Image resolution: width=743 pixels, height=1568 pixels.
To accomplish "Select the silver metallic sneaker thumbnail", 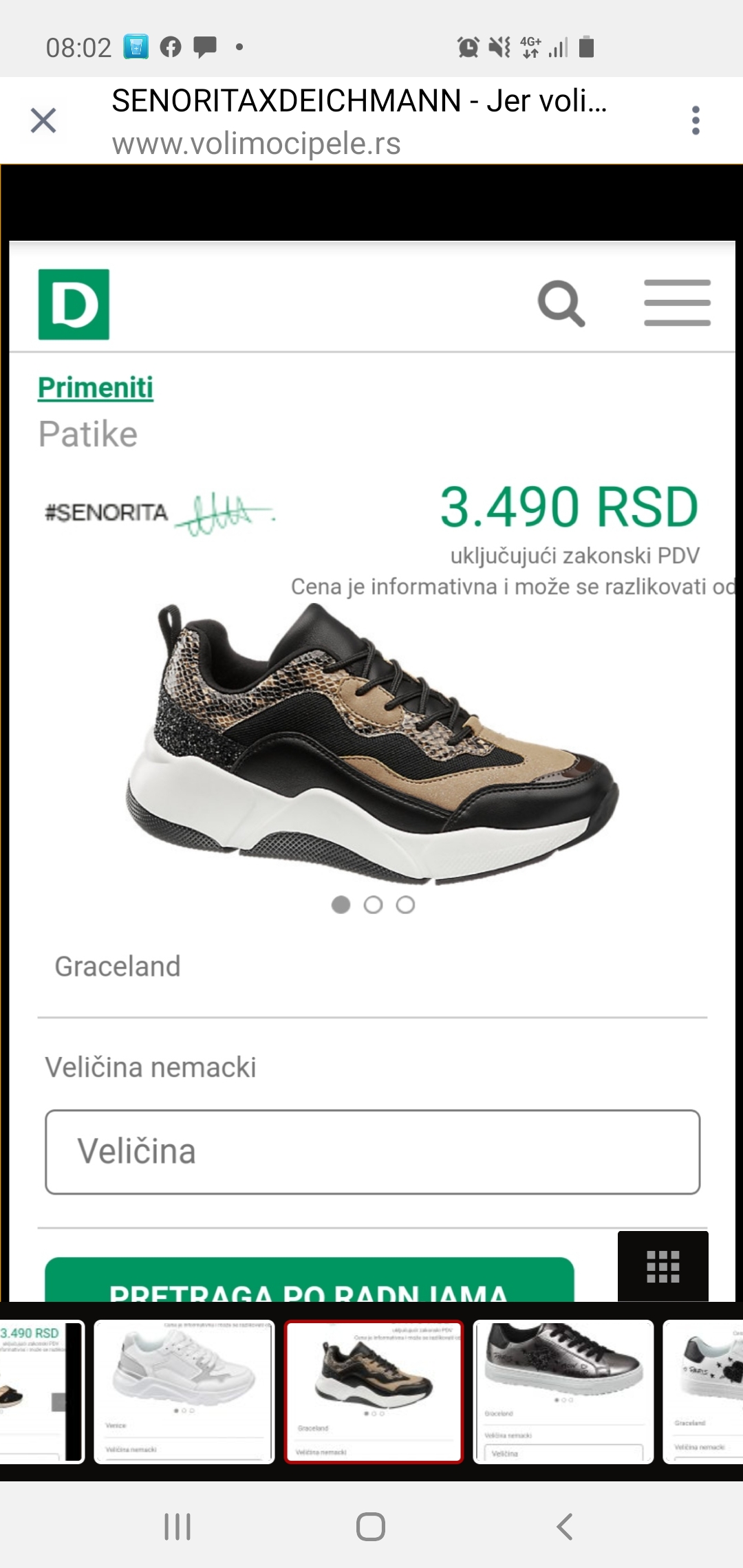I will point(563,1391).
